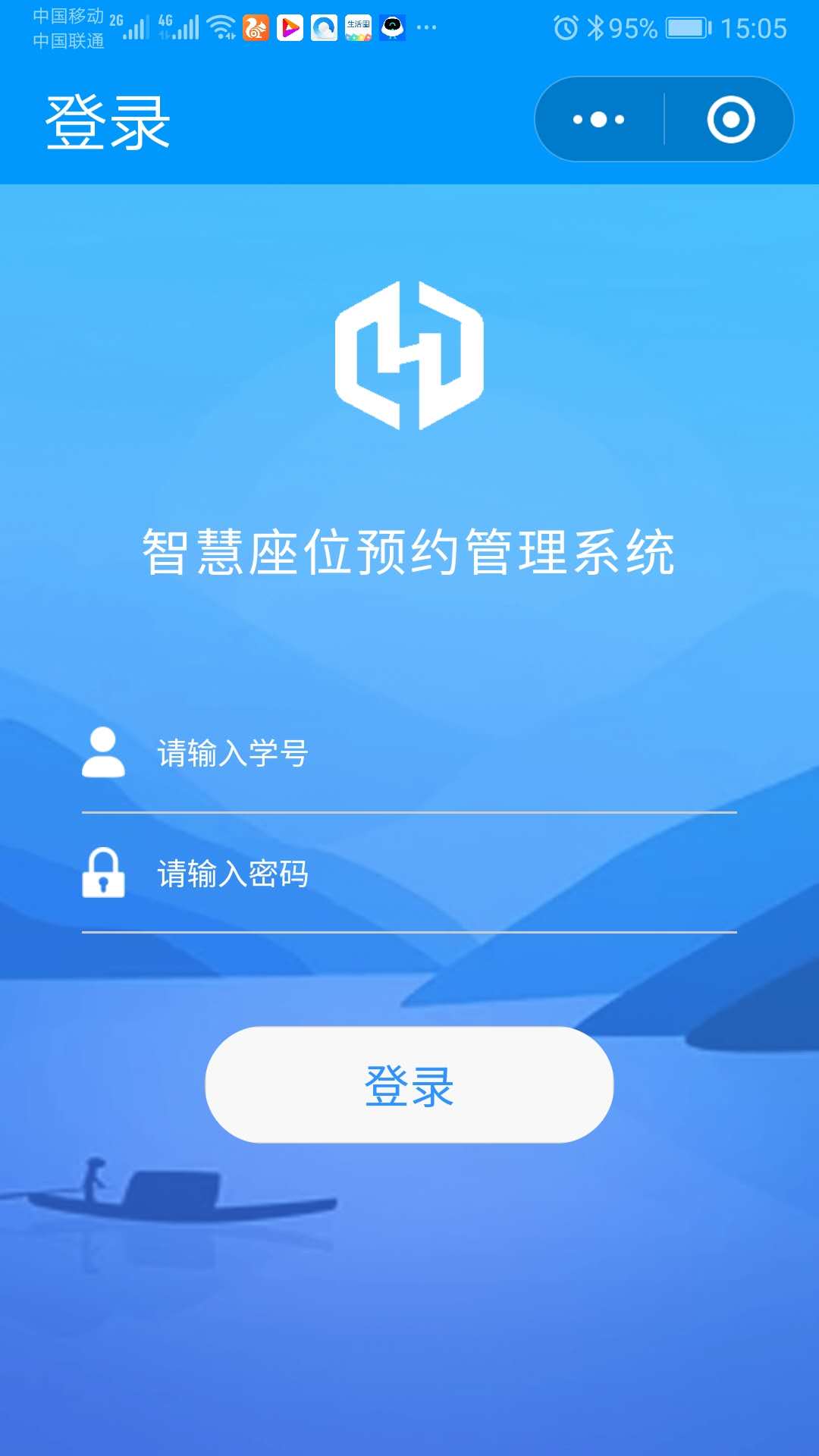The height and width of the screenshot is (1456, 819).
Task: Focus the student ID input field
Action: point(440,754)
